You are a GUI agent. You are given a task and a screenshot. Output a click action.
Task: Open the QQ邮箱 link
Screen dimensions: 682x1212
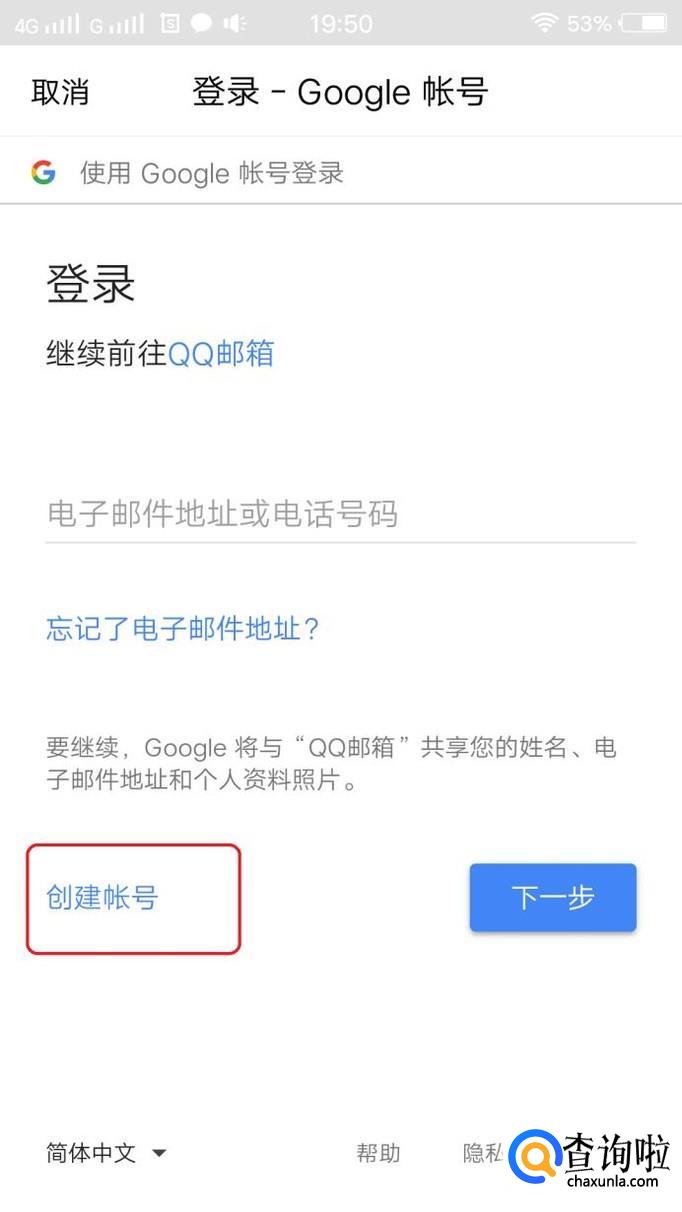tap(220, 353)
